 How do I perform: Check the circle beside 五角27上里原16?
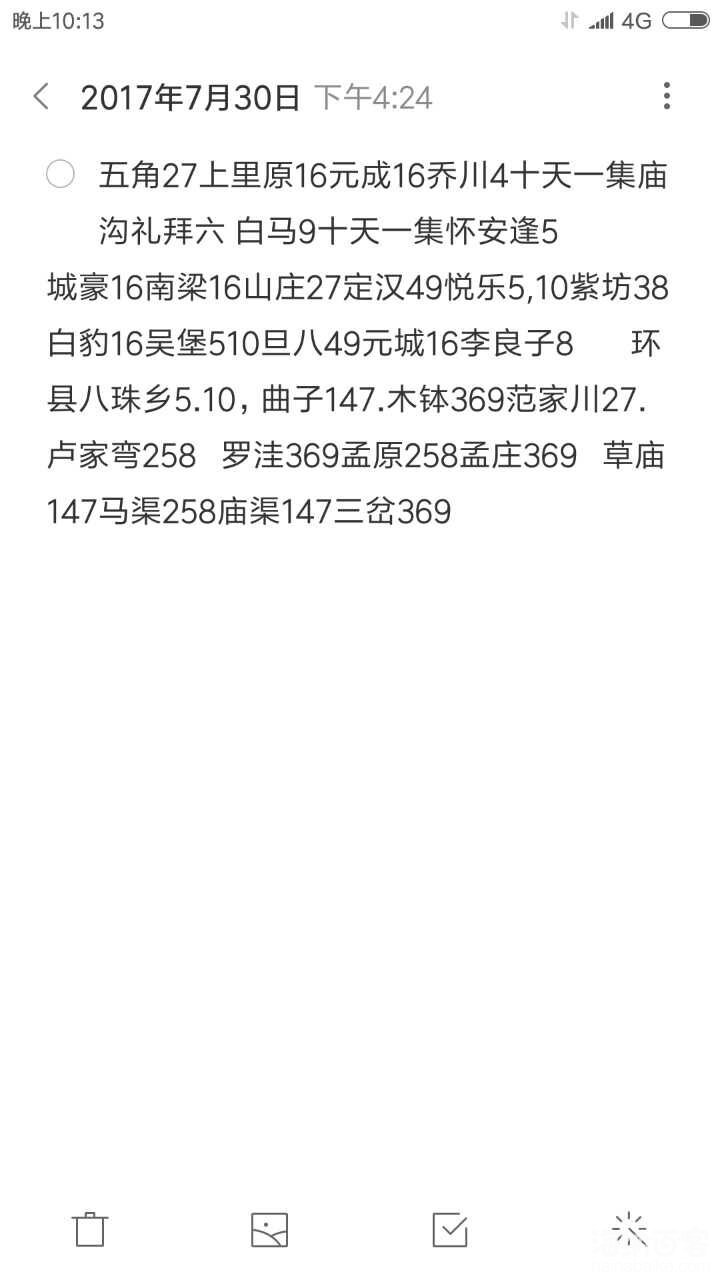click(61, 176)
